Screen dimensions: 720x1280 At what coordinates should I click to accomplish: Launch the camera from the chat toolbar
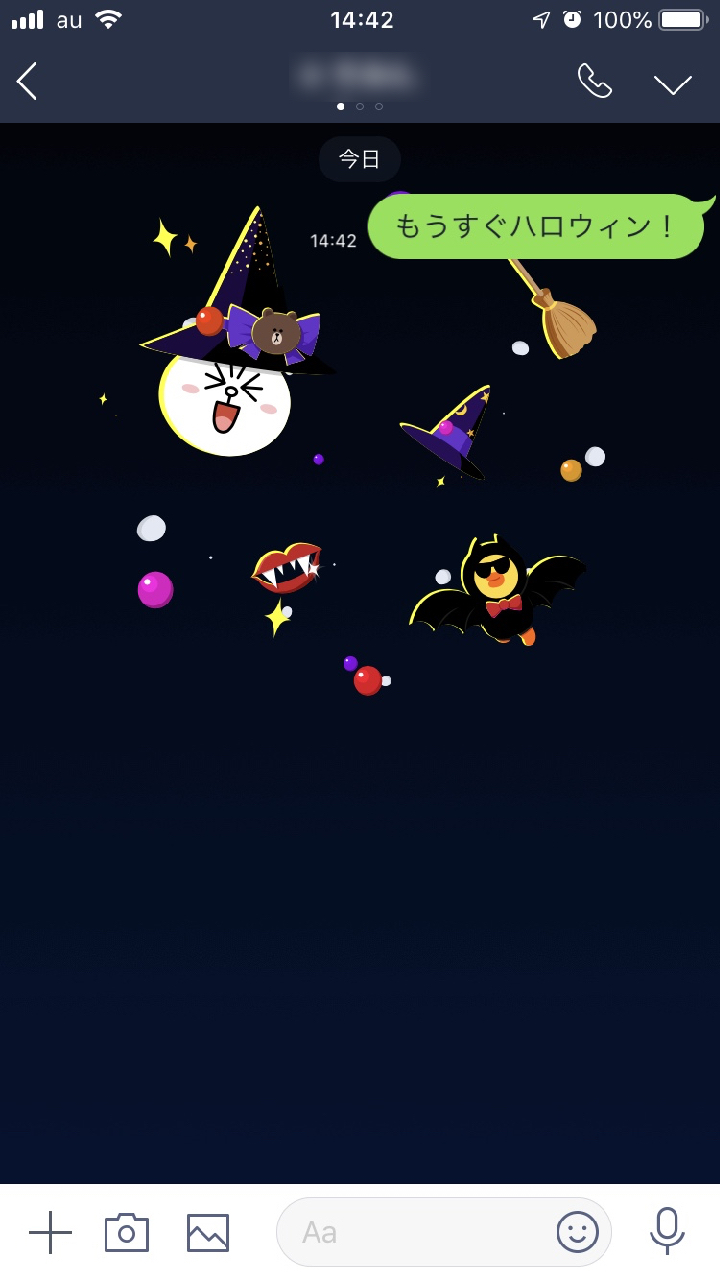coord(127,1232)
